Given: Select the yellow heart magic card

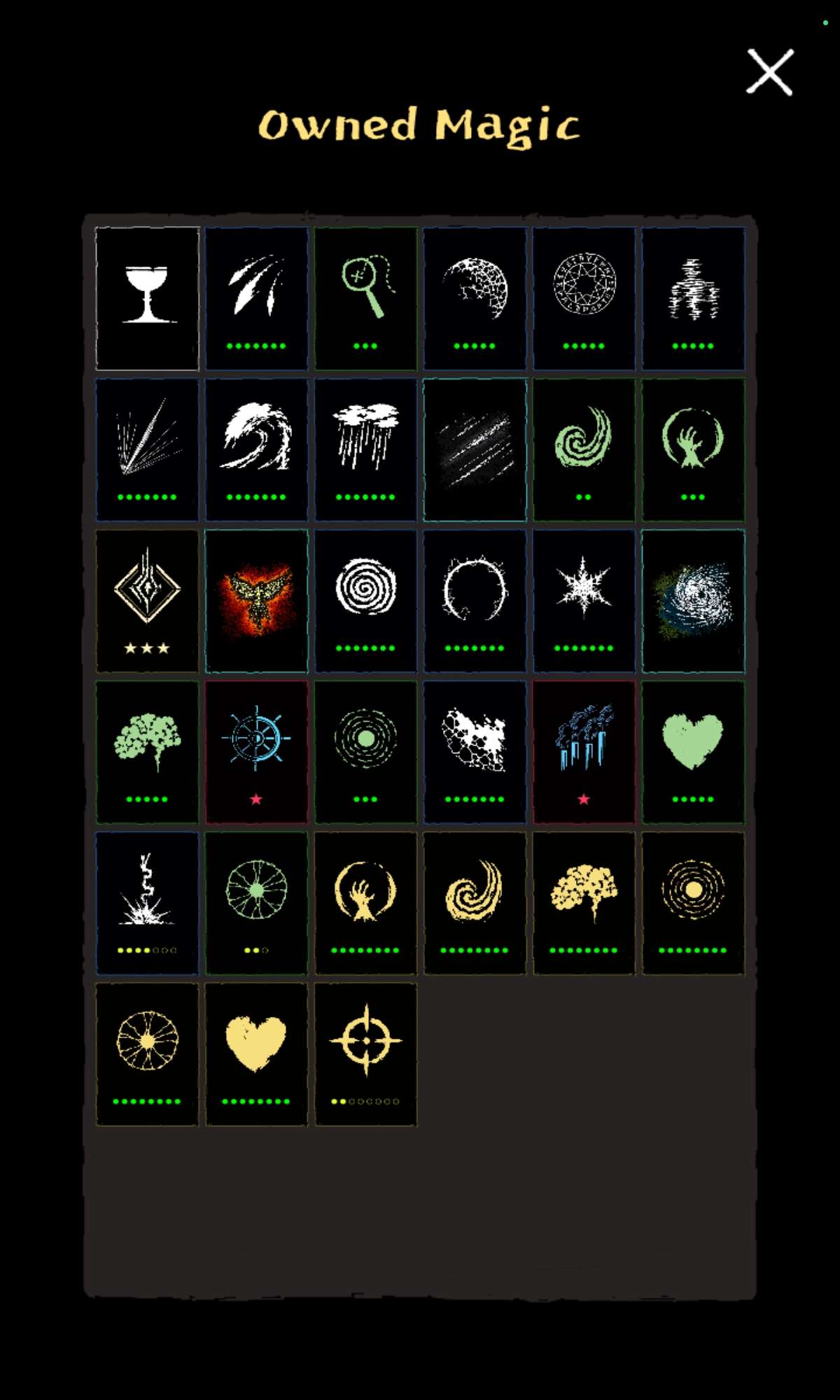Looking at the screenshot, I should point(256,1054).
